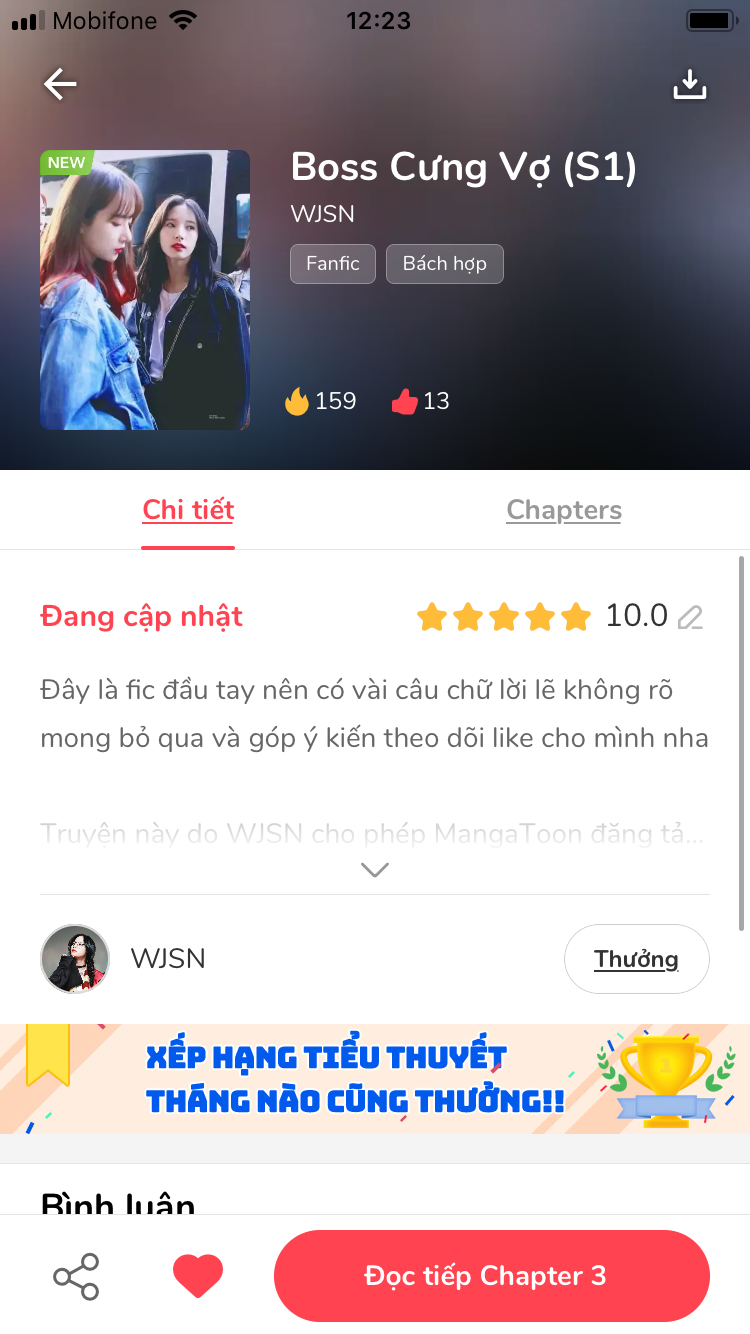Switch to the Chapters tab
Screen dimensions: 750x1334
coord(564,510)
